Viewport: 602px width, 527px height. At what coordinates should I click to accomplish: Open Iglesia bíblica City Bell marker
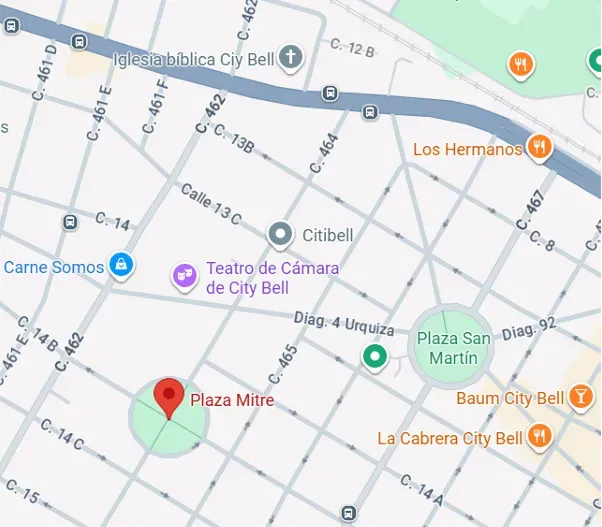[x=291, y=57]
